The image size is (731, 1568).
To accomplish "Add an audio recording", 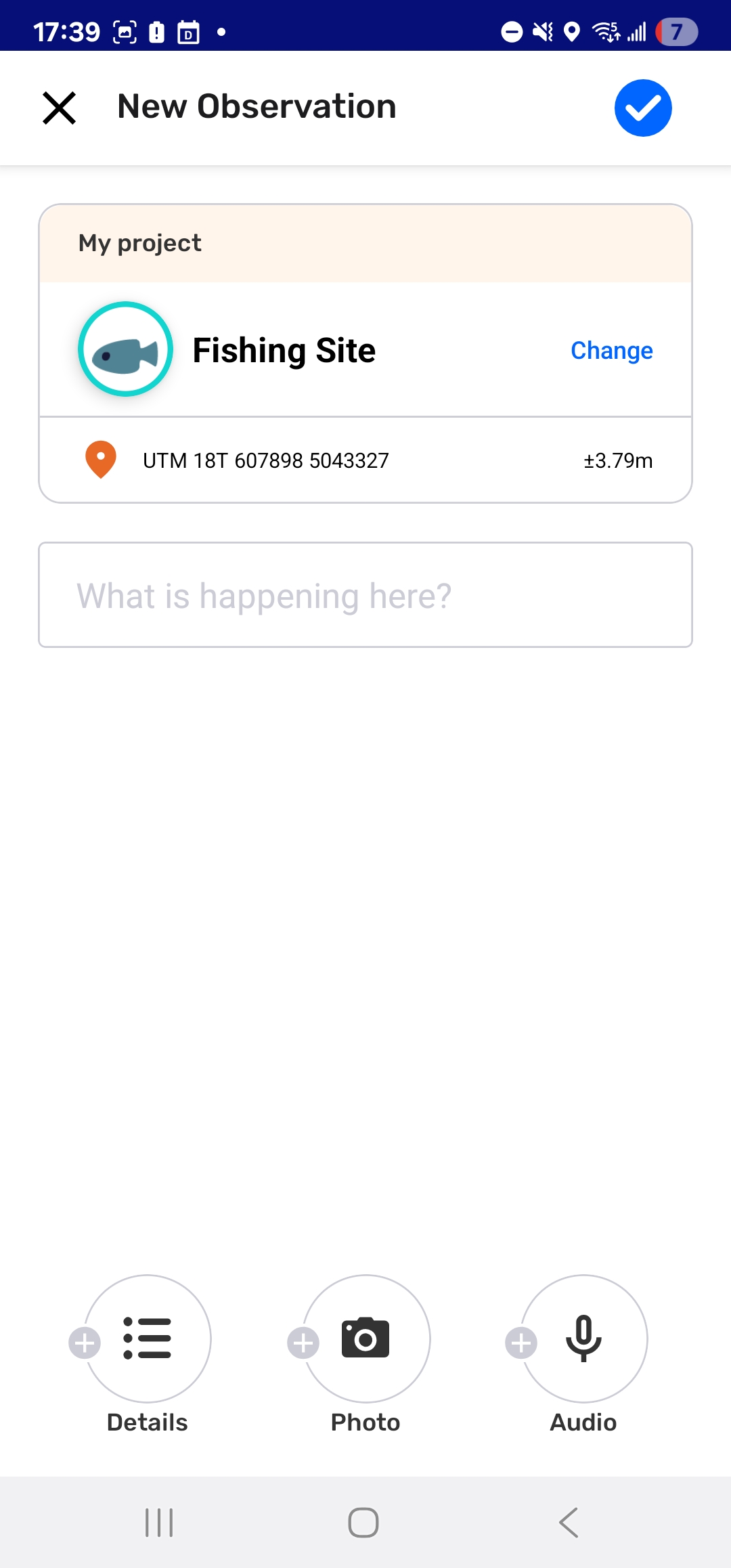I will point(583,1338).
